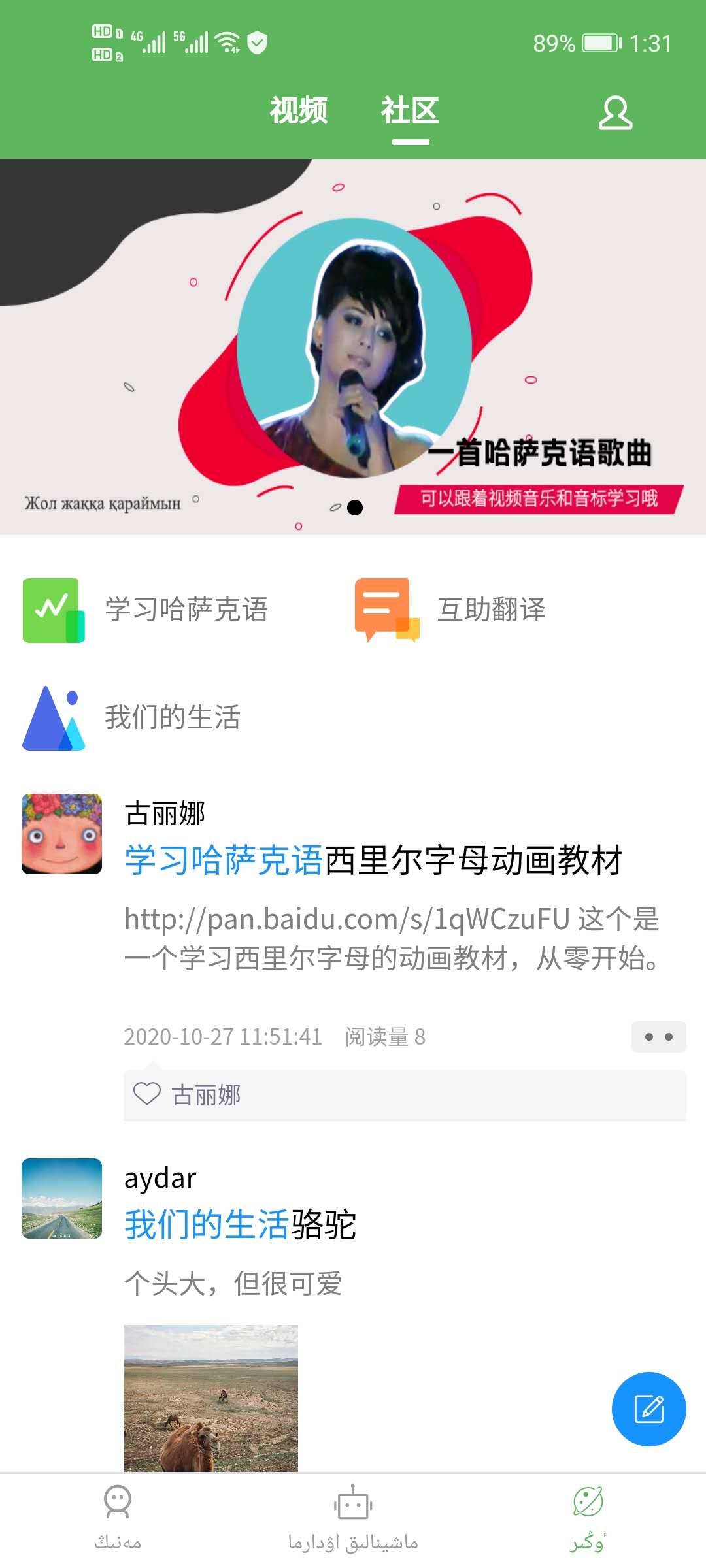Screen dimensions: 706x1568
Task: Open the camel photo in aydar's post
Action: pos(210,1398)
